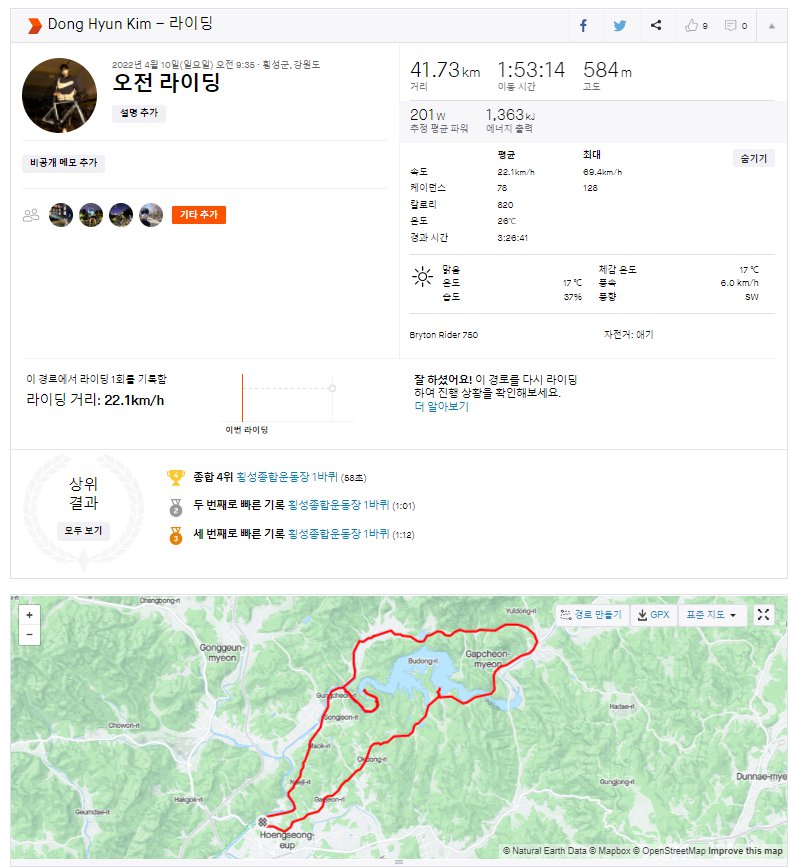This screenshot has height=867, width=791.
Task: View all top results with 모두 보기
Action: click(x=83, y=530)
